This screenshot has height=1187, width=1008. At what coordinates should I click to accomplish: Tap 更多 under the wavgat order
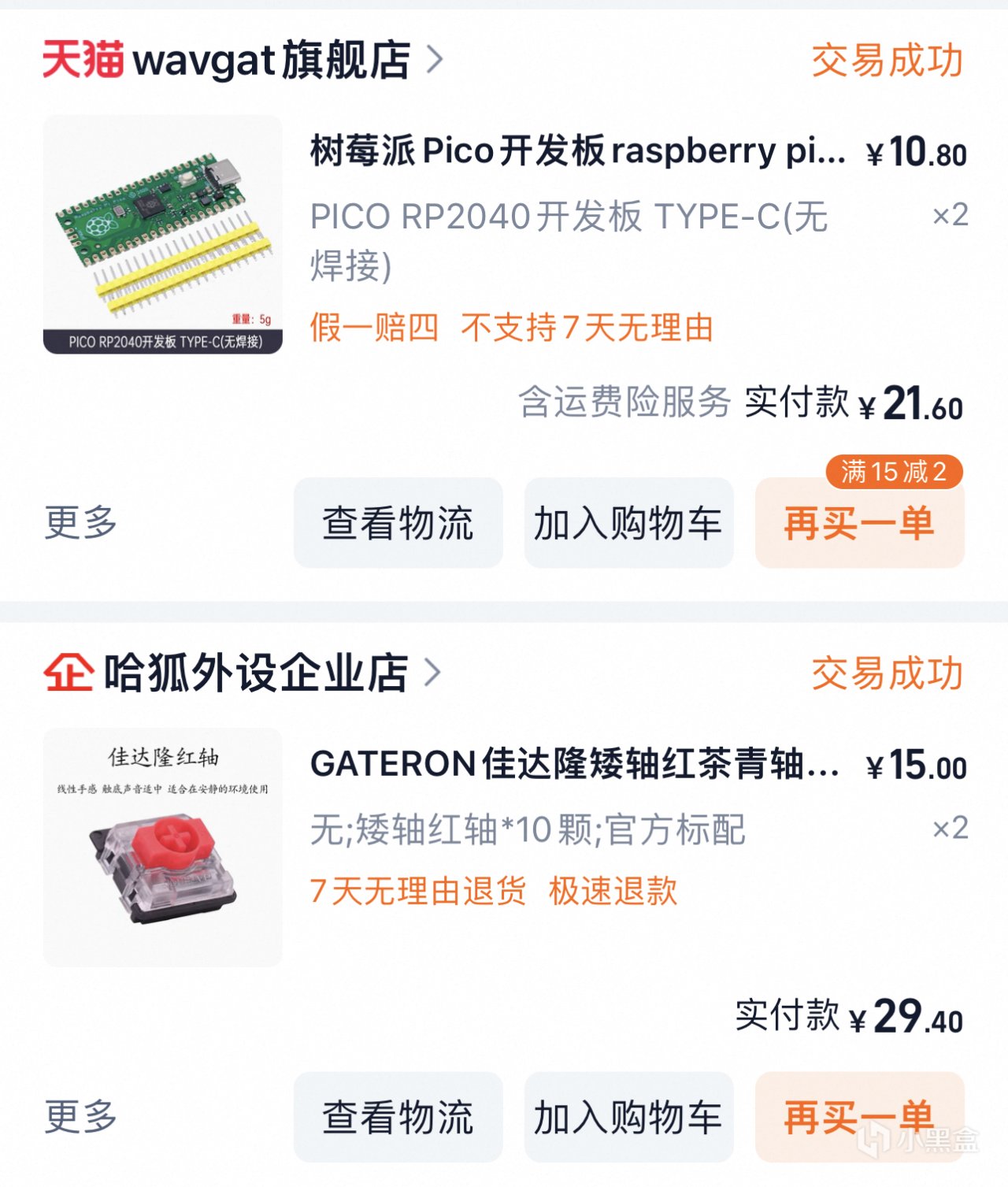tap(80, 522)
